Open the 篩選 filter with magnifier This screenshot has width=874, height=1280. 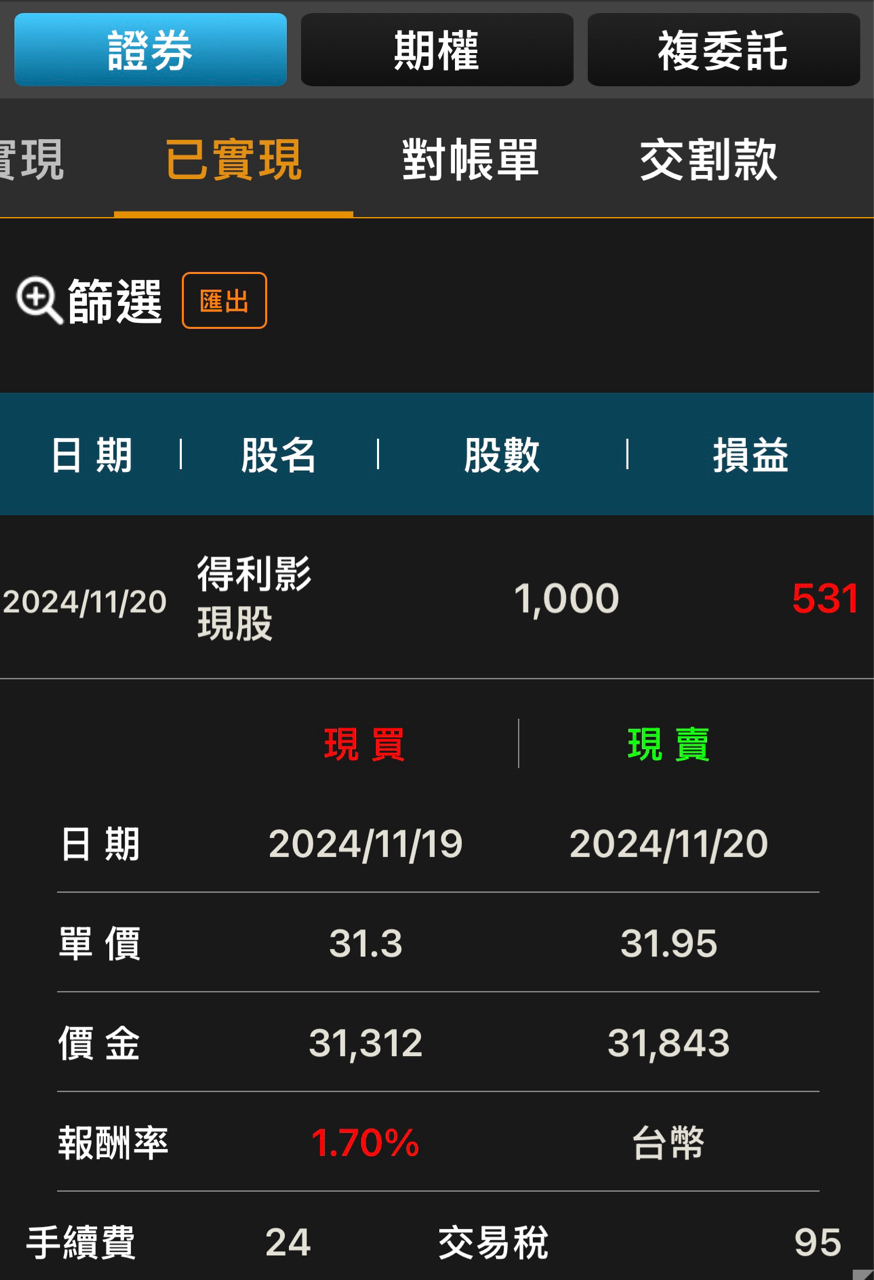(90, 300)
